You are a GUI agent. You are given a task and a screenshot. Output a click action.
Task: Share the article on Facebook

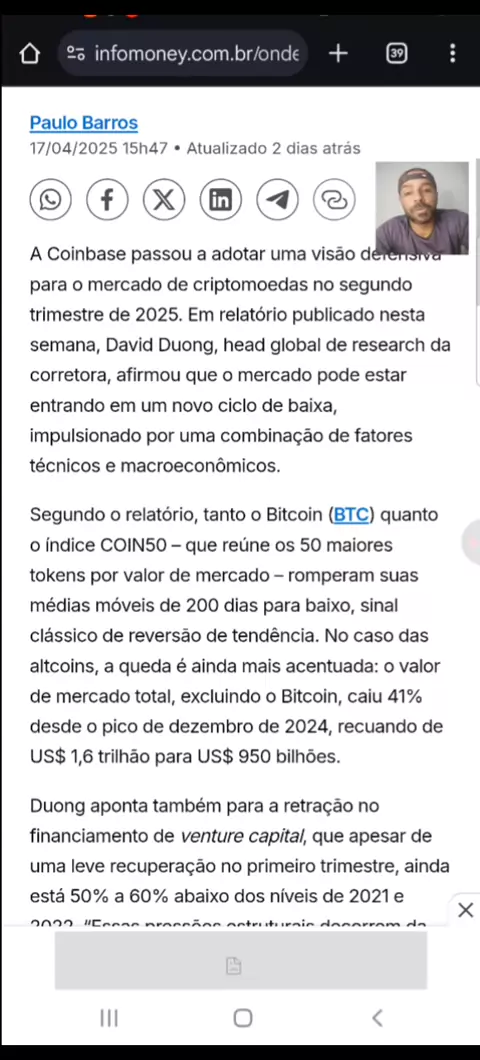click(107, 199)
